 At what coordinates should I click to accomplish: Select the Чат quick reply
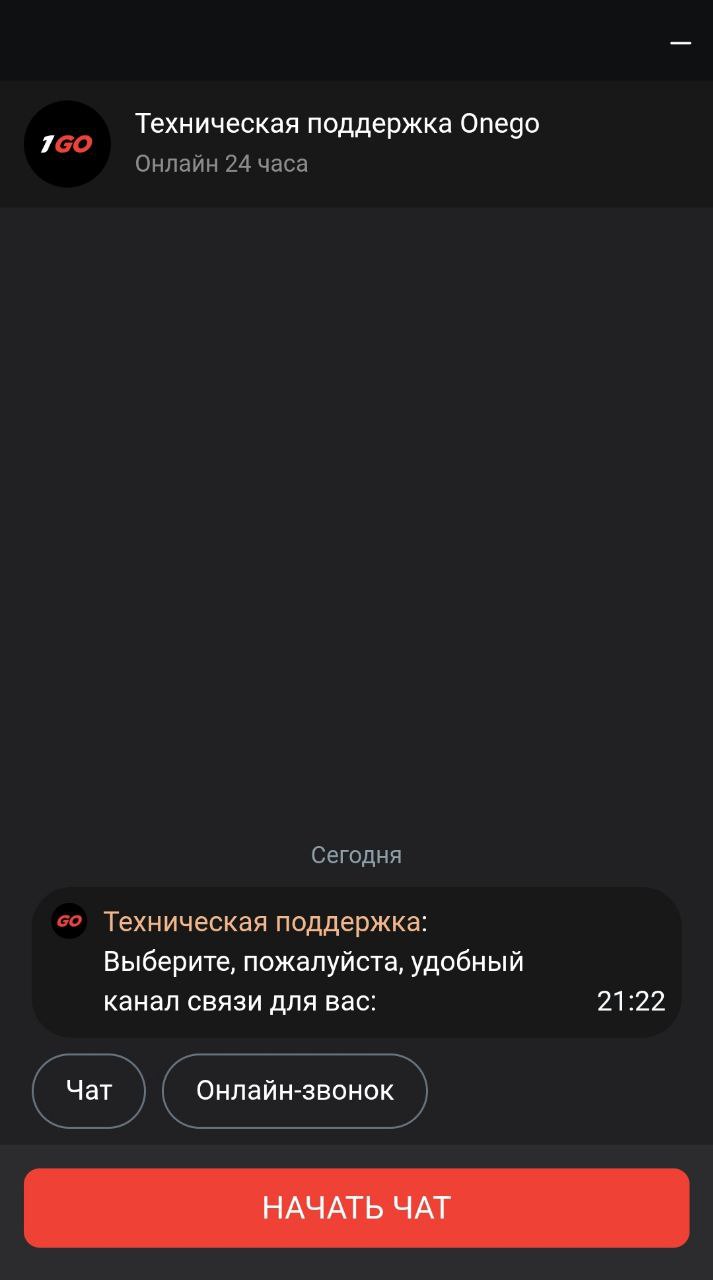coord(89,1091)
